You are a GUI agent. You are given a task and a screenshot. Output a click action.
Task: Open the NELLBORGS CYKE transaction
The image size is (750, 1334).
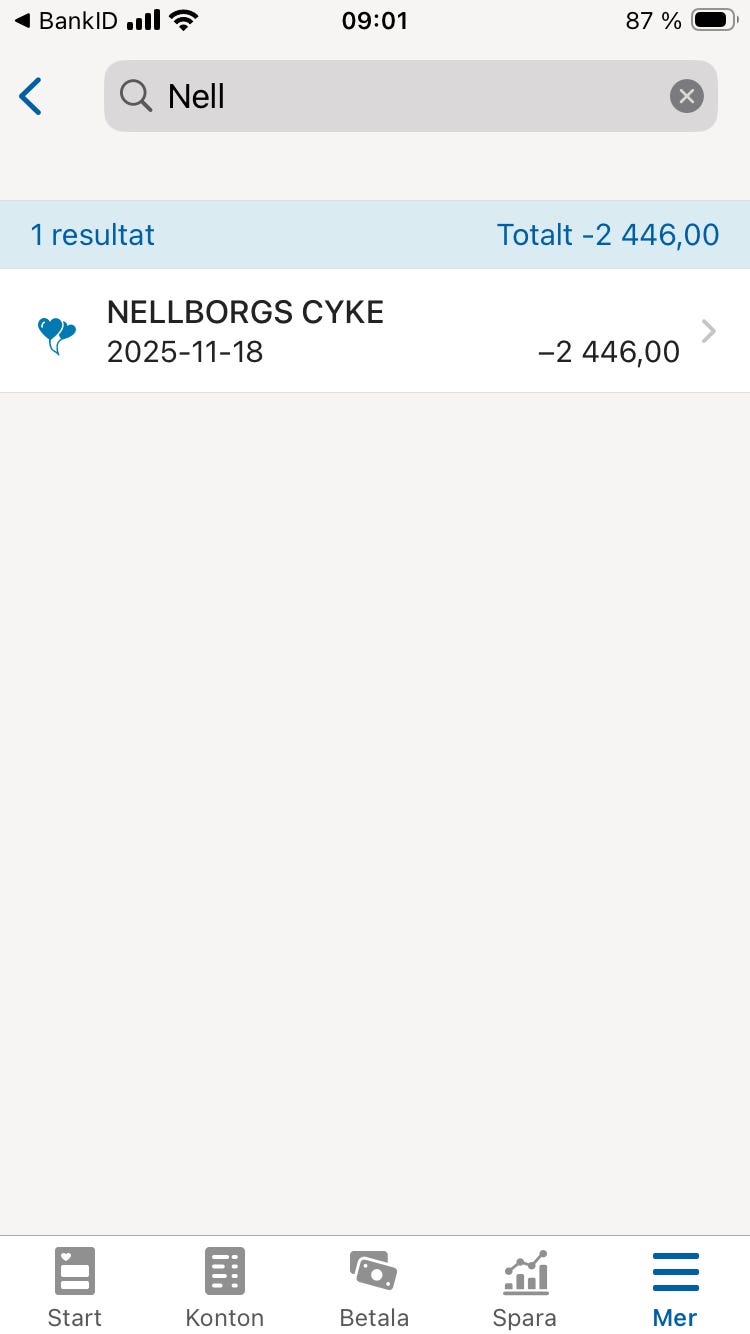[x=375, y=331]
